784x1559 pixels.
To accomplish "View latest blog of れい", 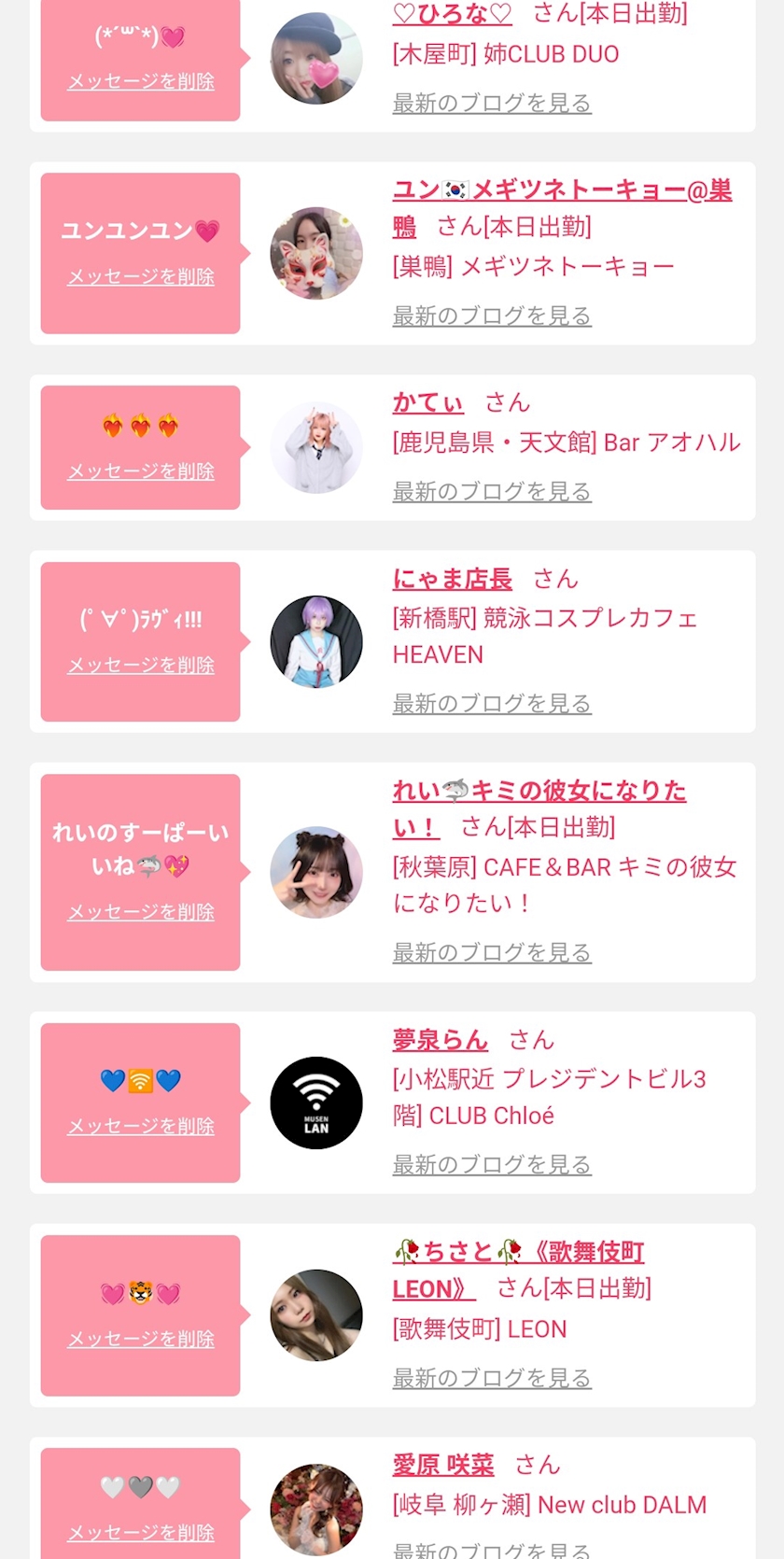I will pyautogui.click(x=492, y=952).
